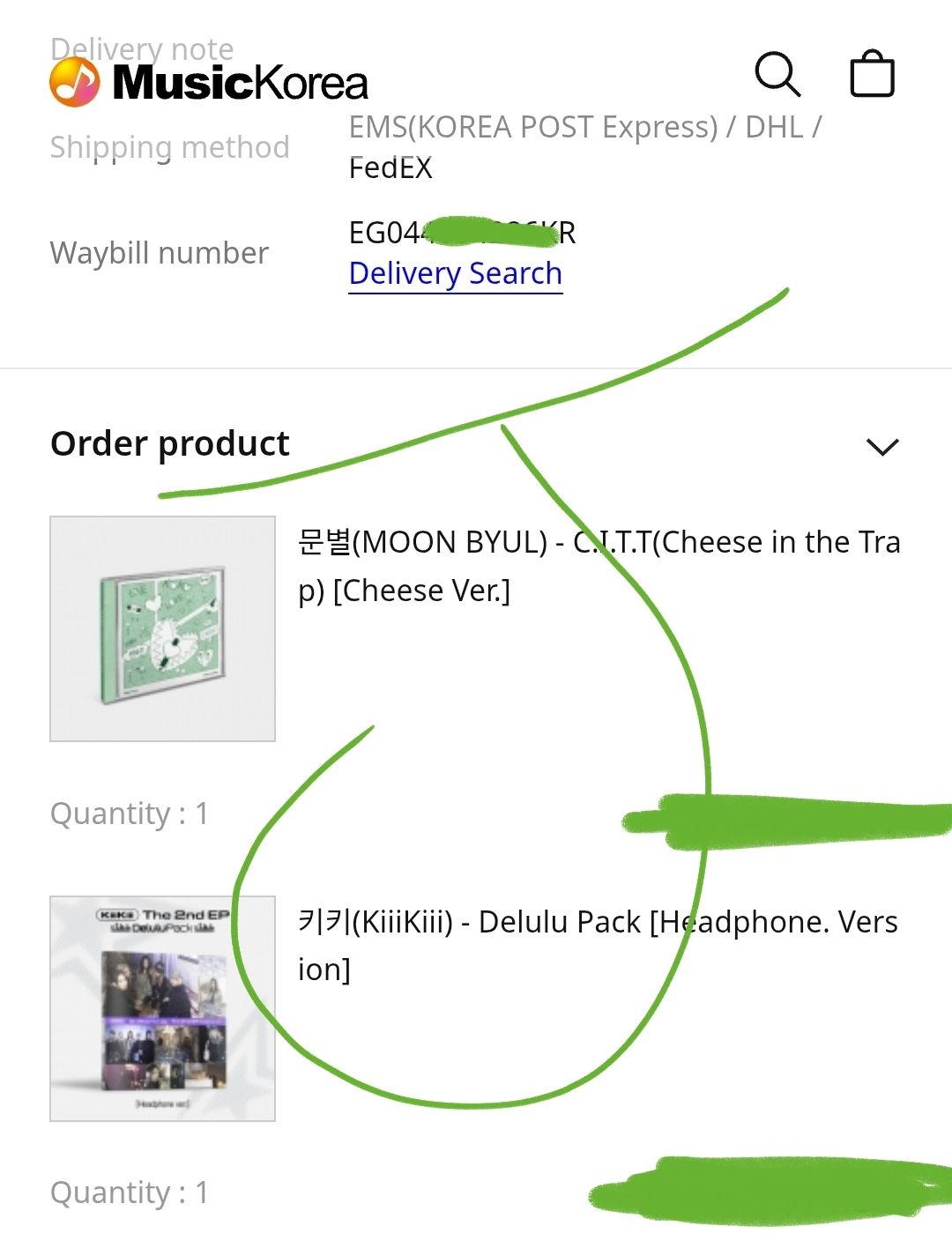Select the MOON BYUL C.I.T.T product title
The width and height of the screenshot is (952, 1241).
pyautogui.click(x=599, y=566)
